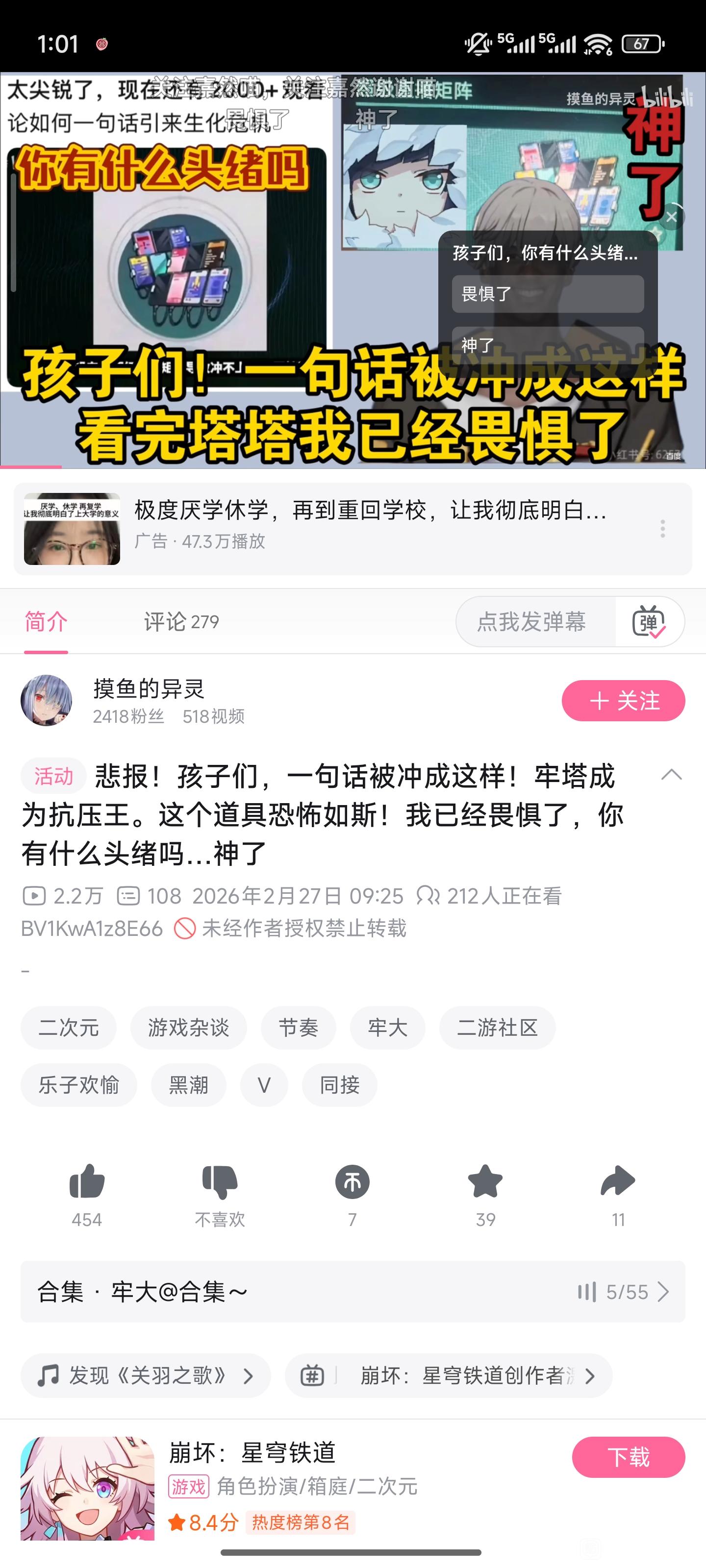
Task: Follow 摸鱼的异灵 with 关注 button
Action: [x=623, y=701]
